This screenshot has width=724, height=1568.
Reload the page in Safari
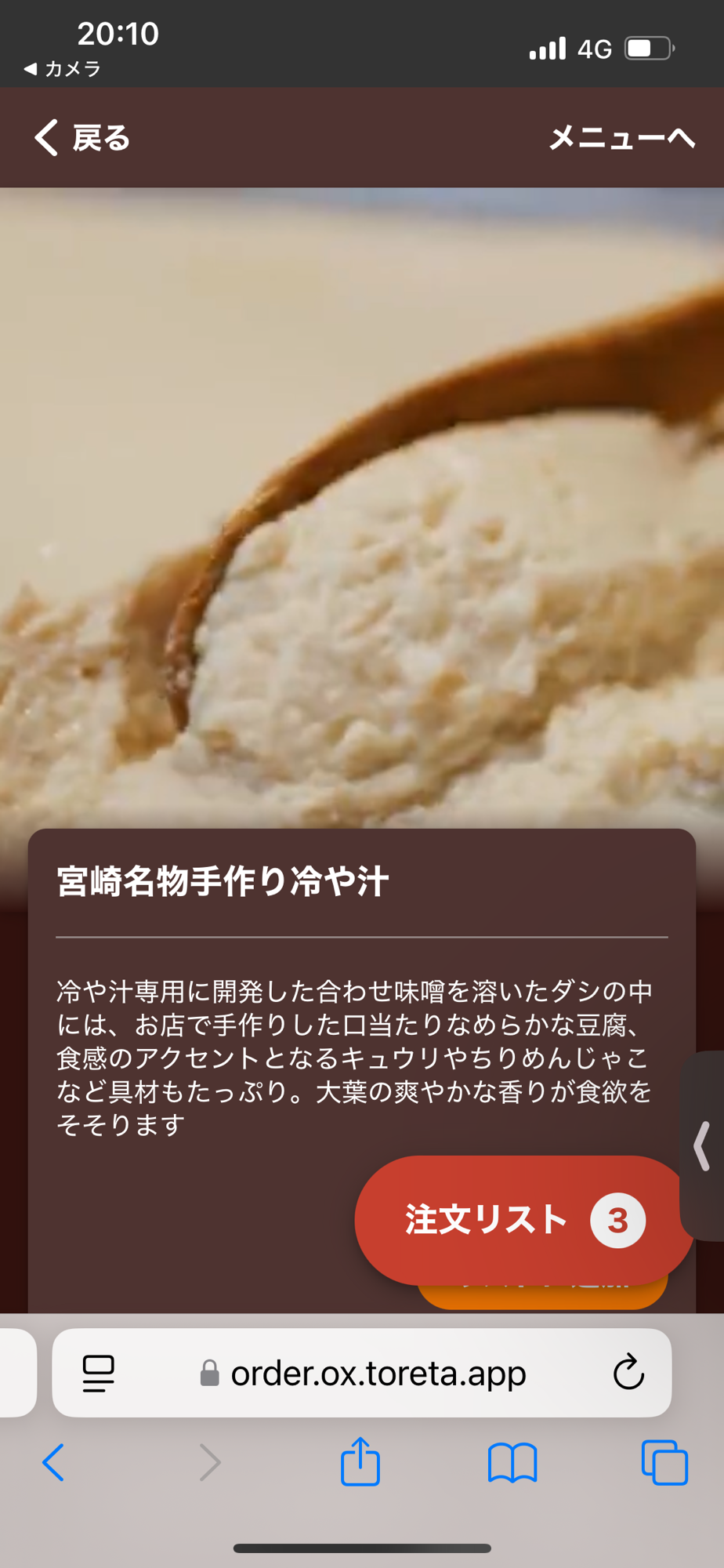point(628,1373)
